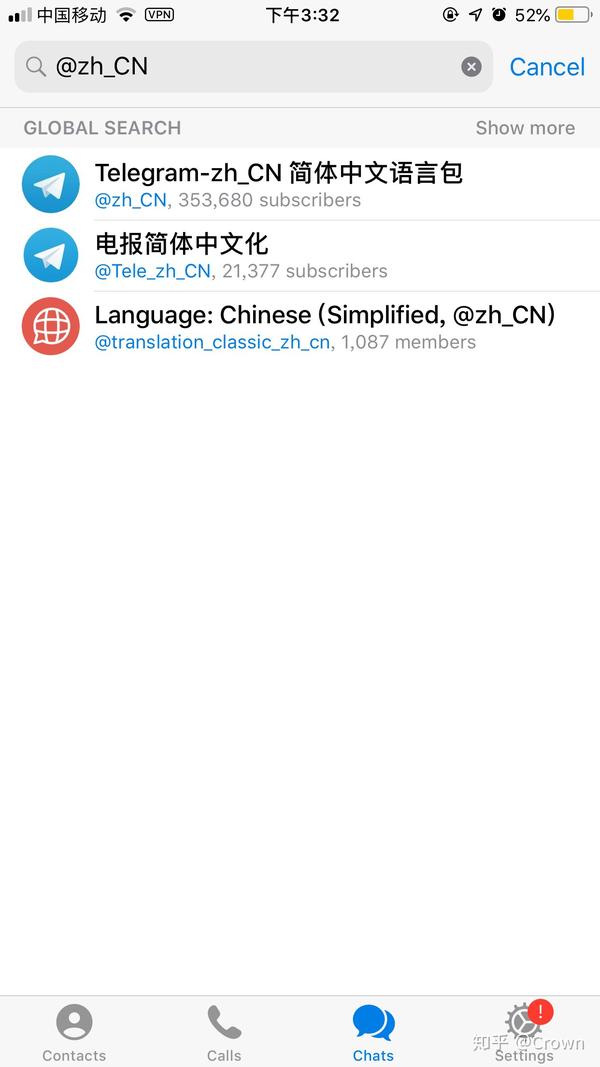Open Language: Chinese (Simplified, @zh_CN) group
Viewport: 600px width, 1067px height.
point(300,327)
